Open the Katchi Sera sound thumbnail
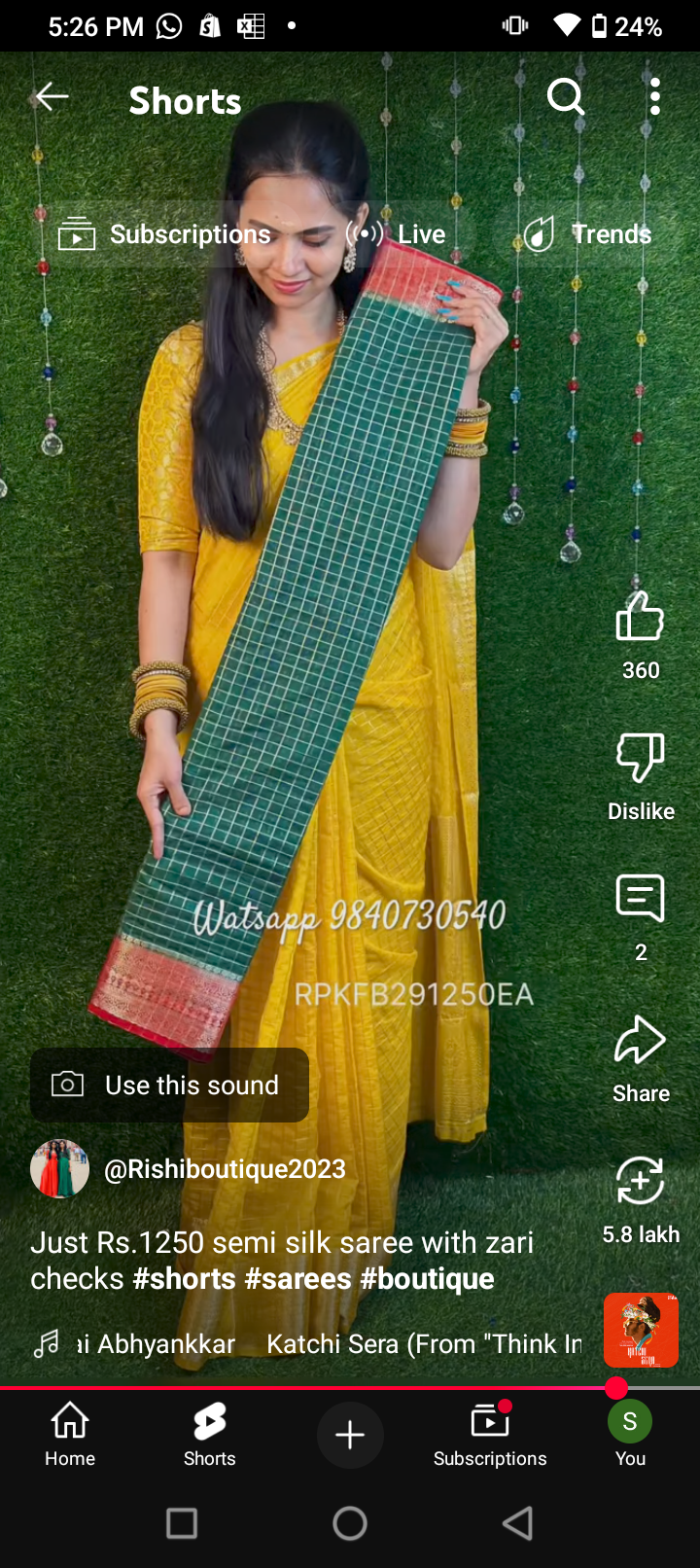 [x=641, y=1330]
